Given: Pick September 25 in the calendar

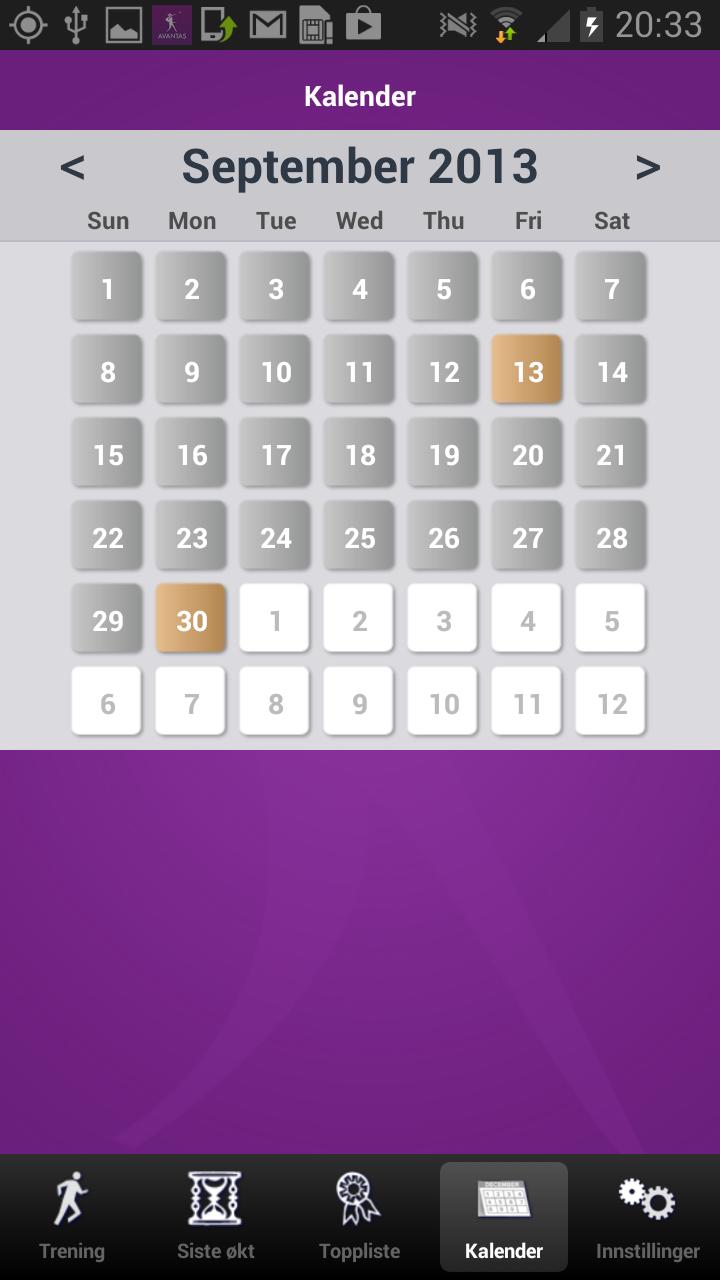Looking at the screenshot, I should 359,536.
